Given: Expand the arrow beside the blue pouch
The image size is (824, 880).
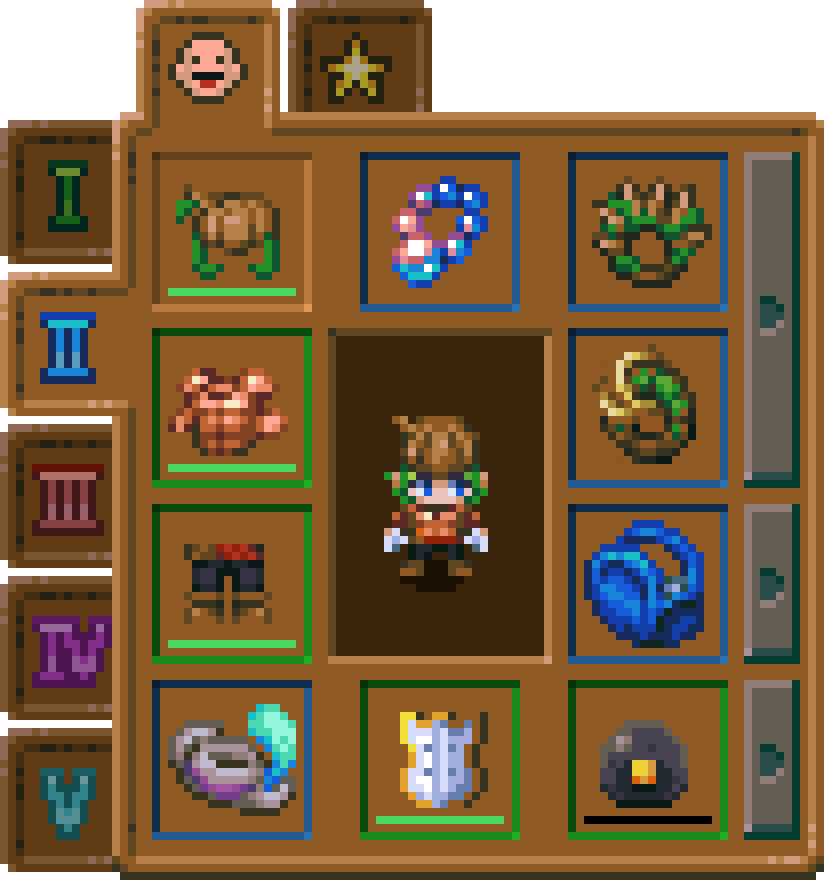Looking at the screenshot, I should click(x=772, y=584).
